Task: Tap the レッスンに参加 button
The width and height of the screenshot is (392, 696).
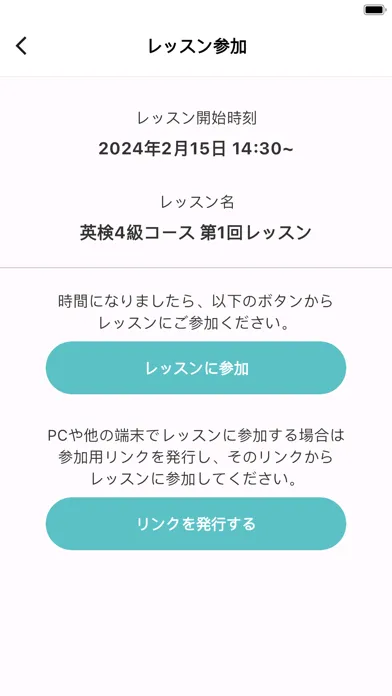Action: click(196, 368)
